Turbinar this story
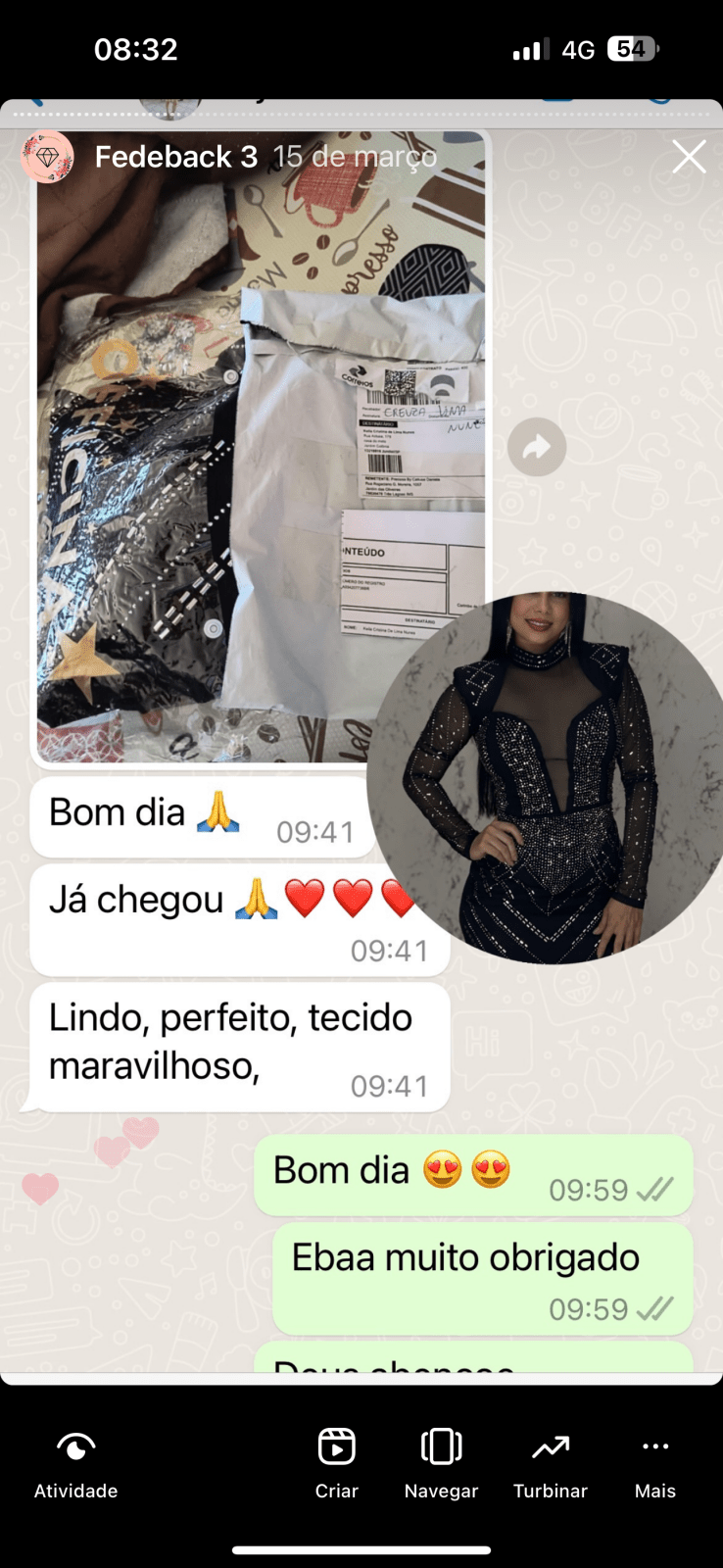Screen dimensions: 723x1568 point(550,1463)
